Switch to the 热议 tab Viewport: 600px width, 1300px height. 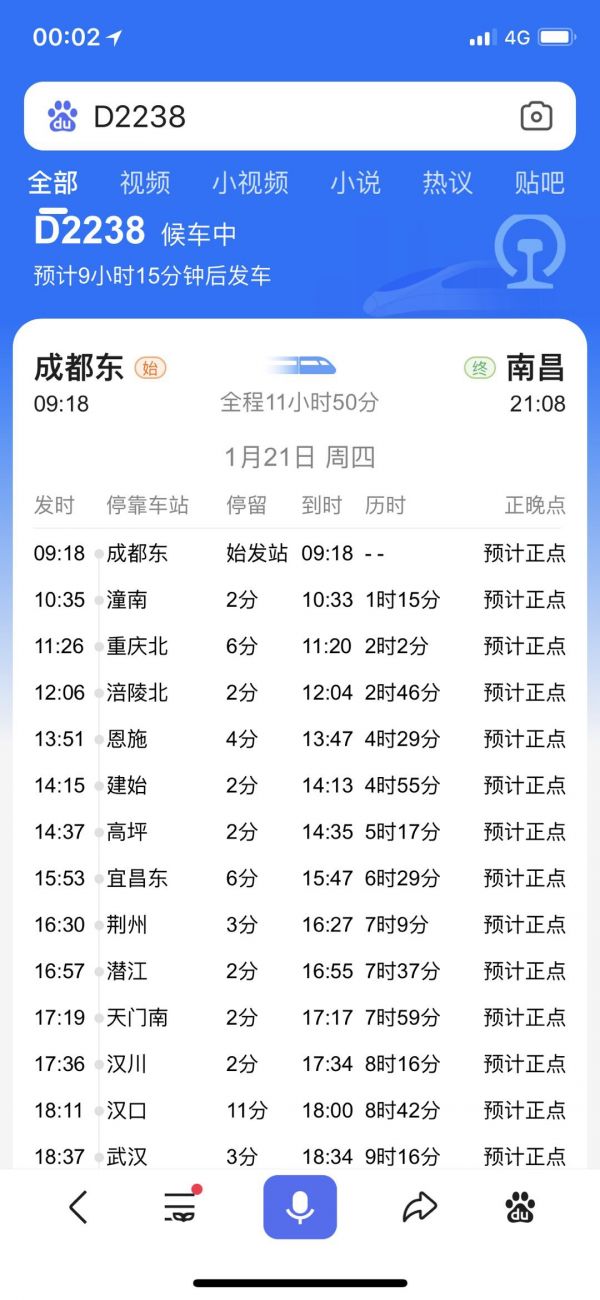coord(447,183)
